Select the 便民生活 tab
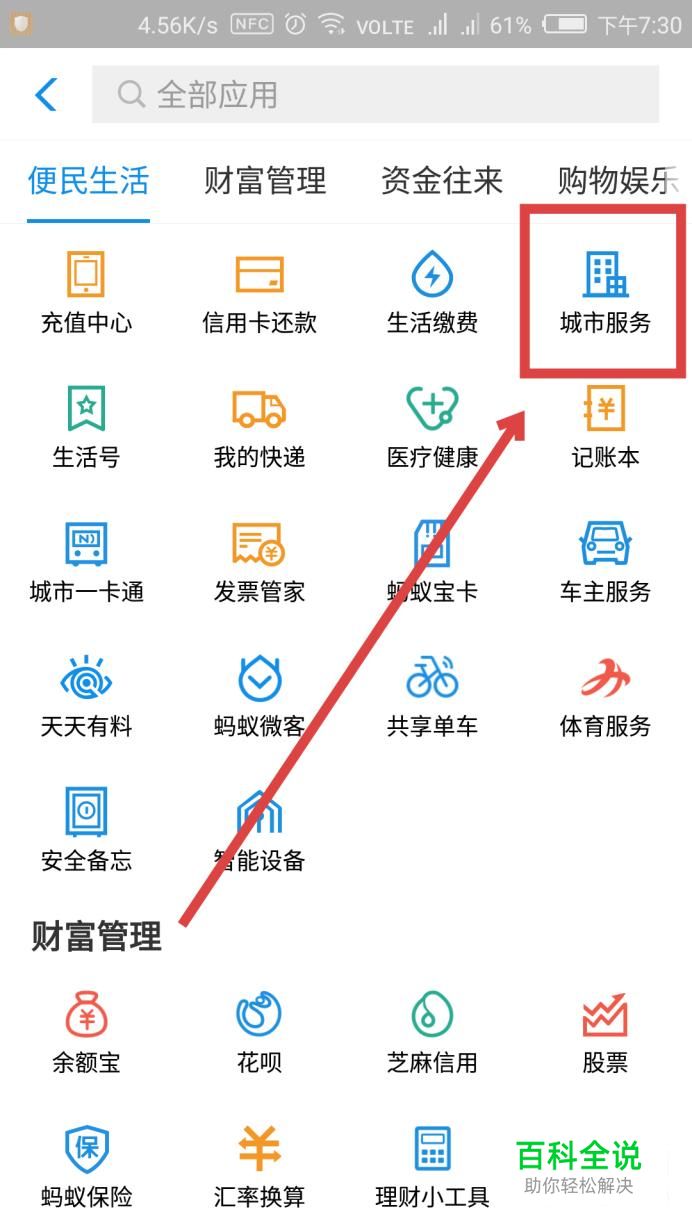Image resolution: width=692 pixels, height=1230 pixels. (x=88, y=181)
